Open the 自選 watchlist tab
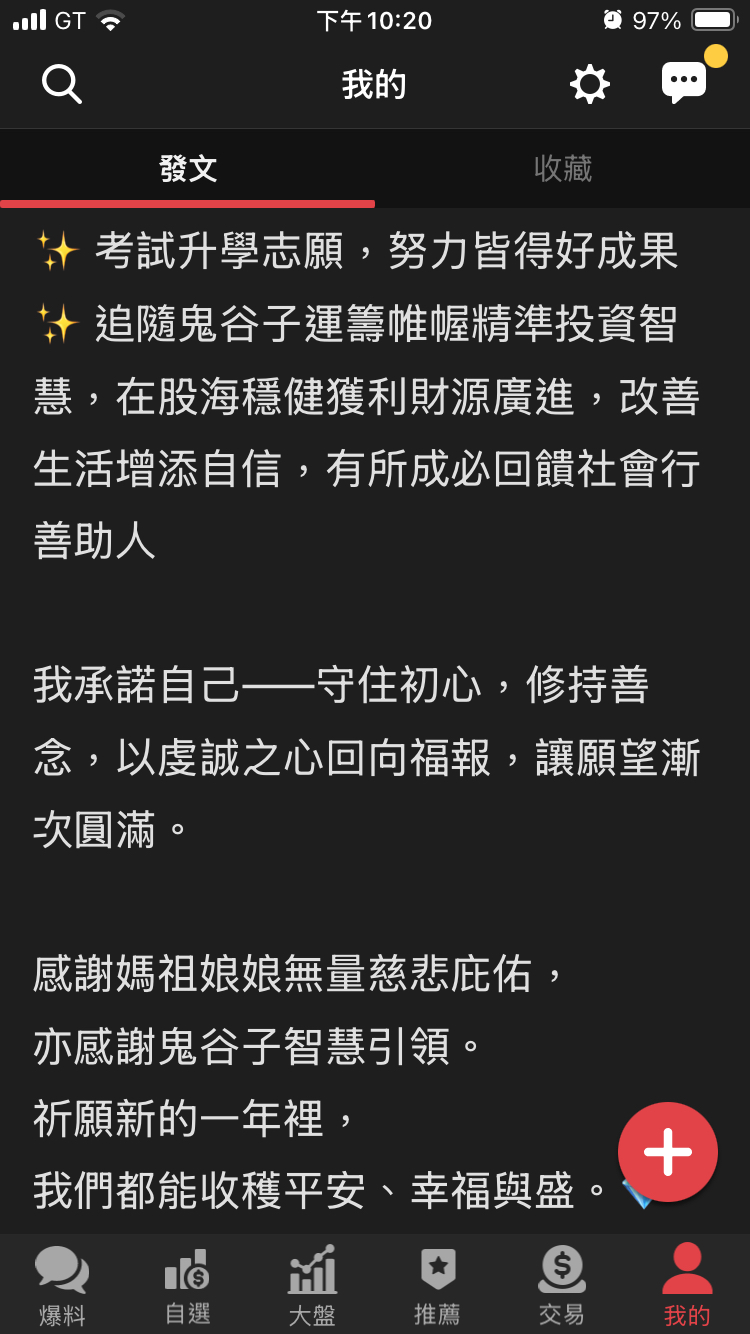750x1334 pixels. (187, 1285)
